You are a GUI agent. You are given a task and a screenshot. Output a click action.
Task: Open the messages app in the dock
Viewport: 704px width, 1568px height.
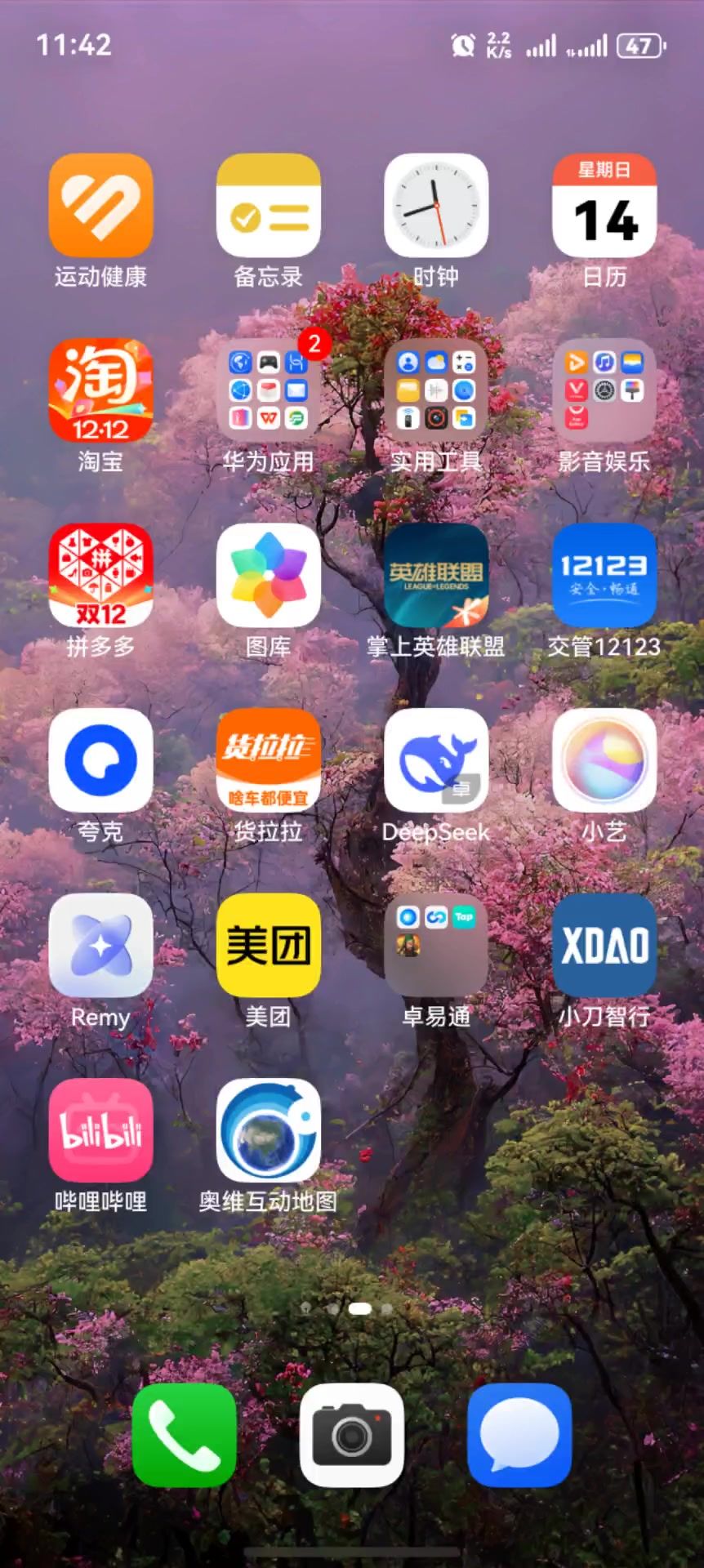(519, 1435)
